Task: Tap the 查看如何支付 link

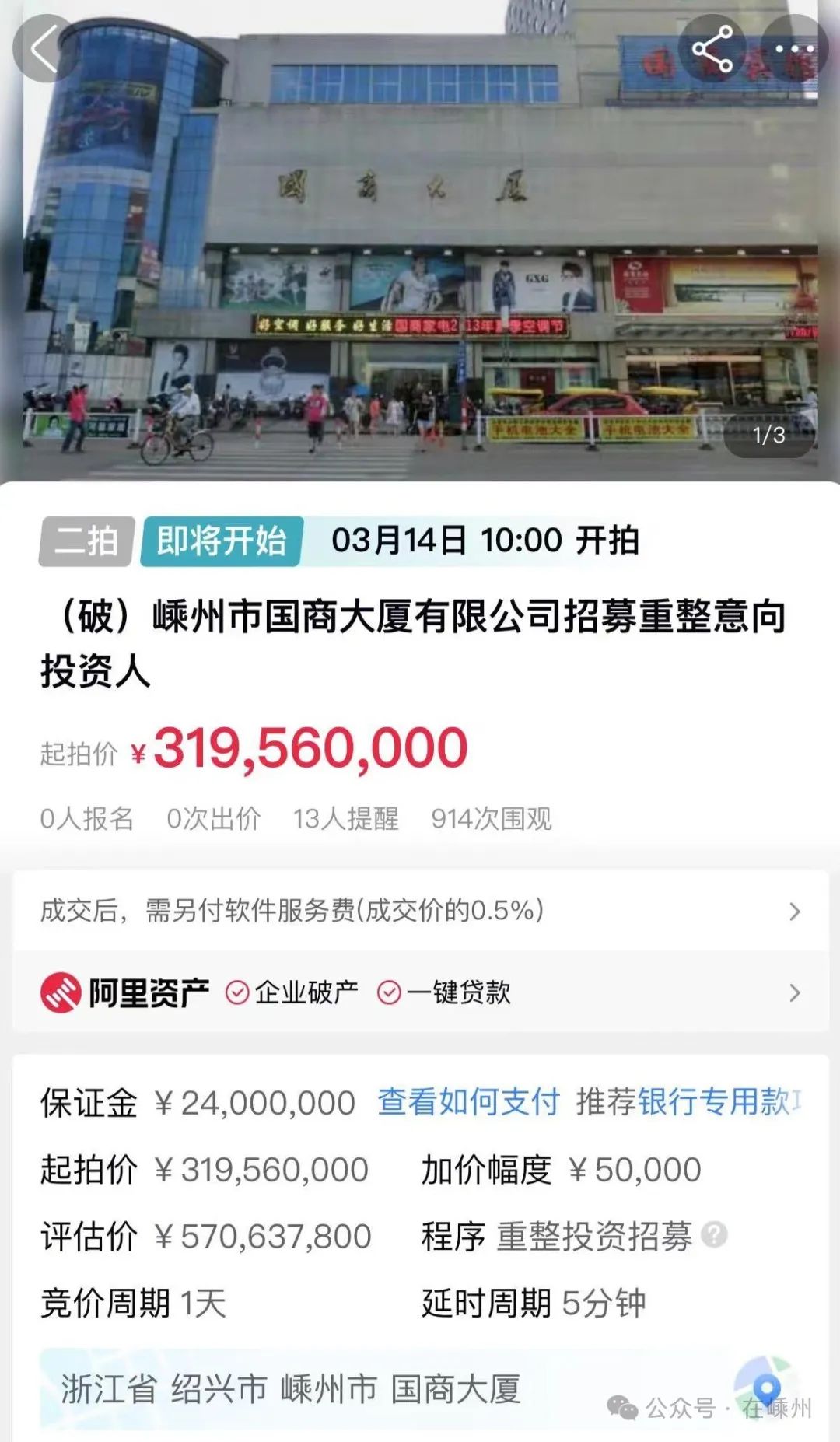Action: tap(469, 1102)
